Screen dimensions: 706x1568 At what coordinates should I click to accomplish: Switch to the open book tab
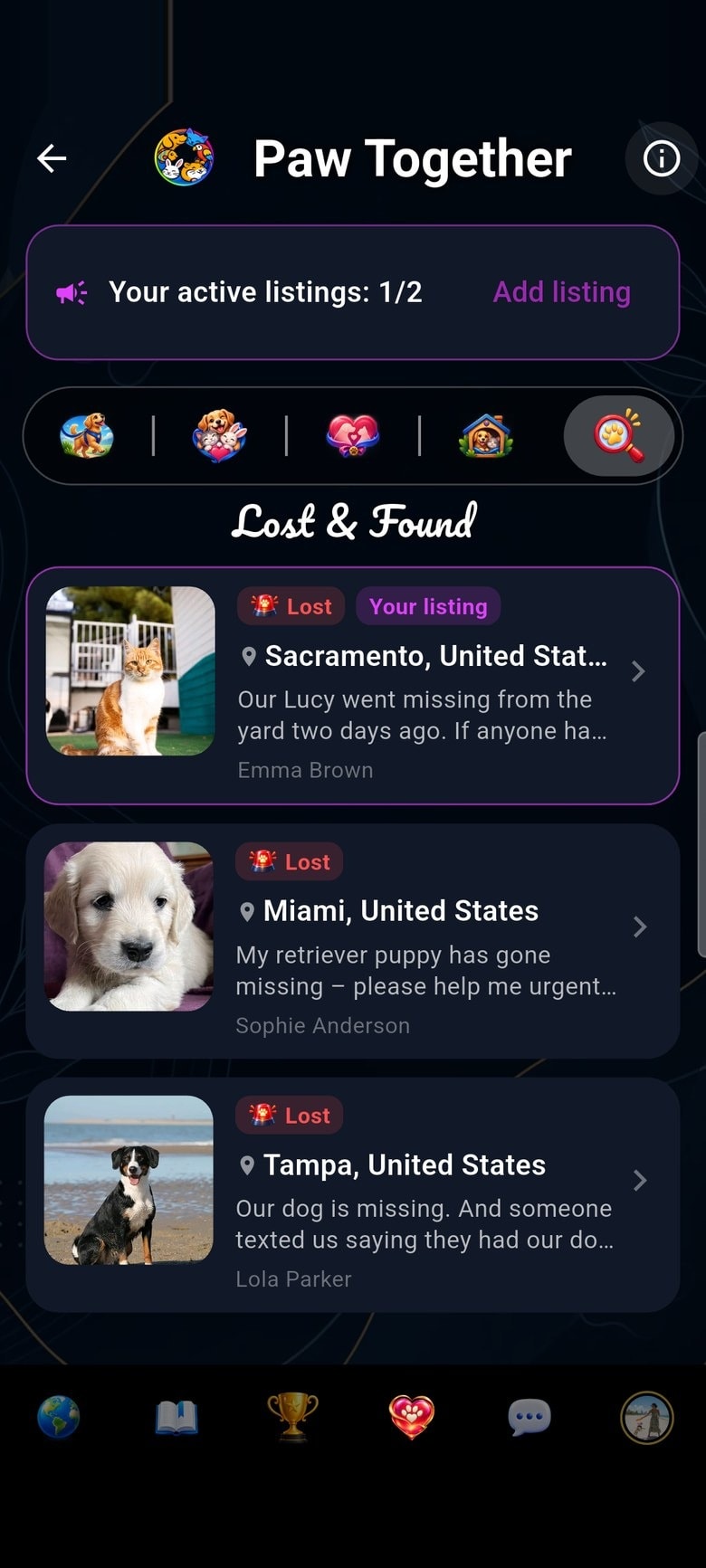point(176,1417)
